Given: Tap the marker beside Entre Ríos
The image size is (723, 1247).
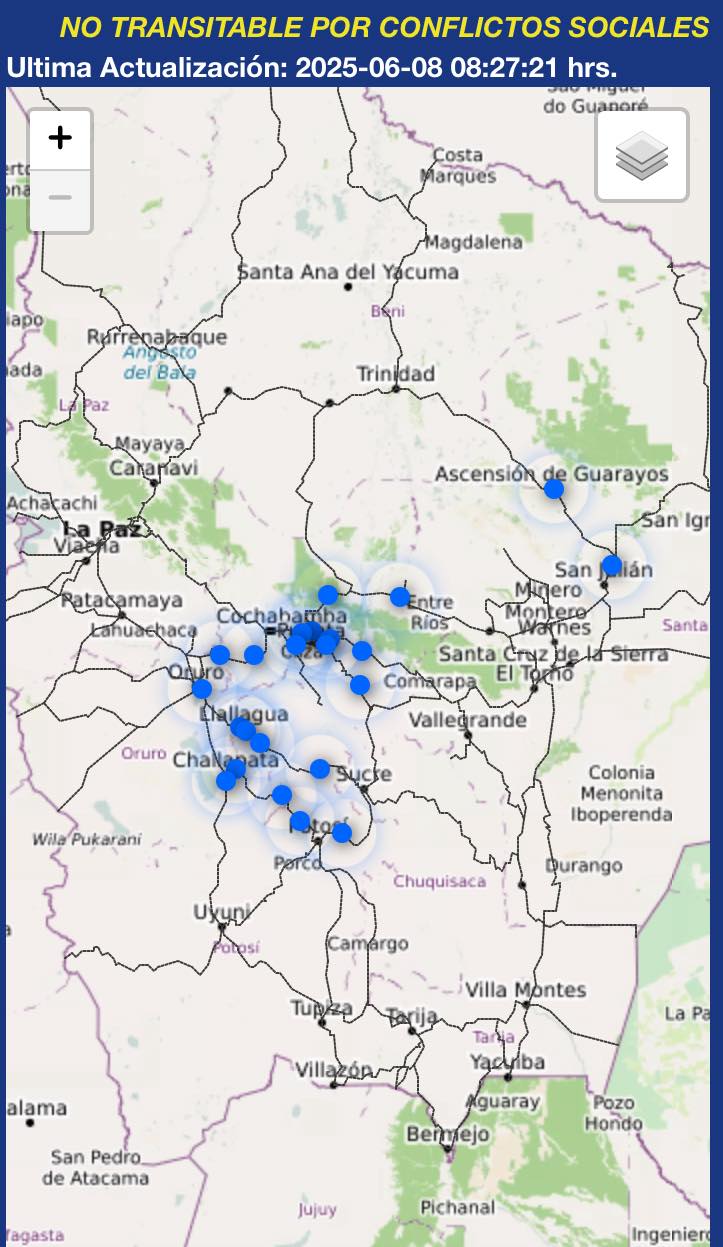Looking at the screenshot, I should 400,597.
